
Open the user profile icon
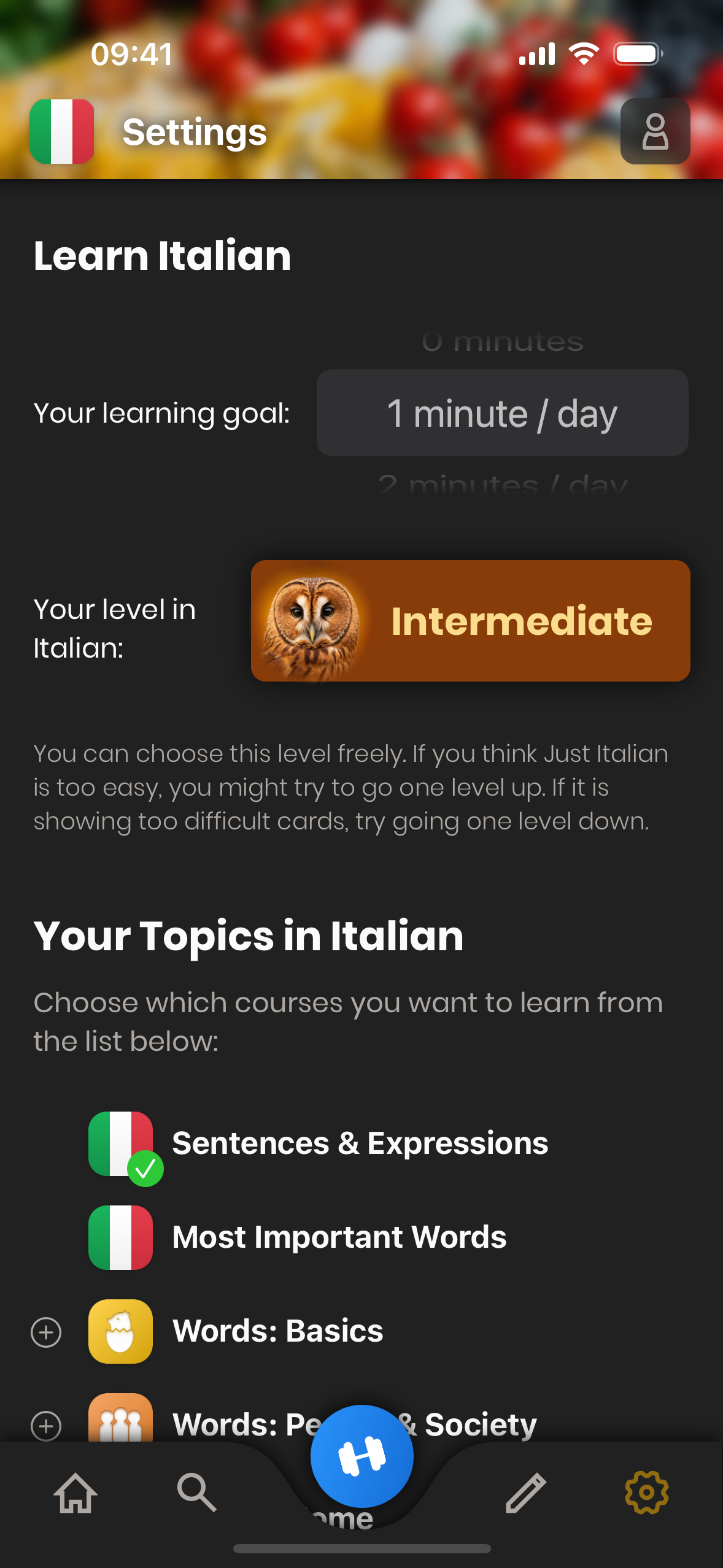[x=655, y=131]
